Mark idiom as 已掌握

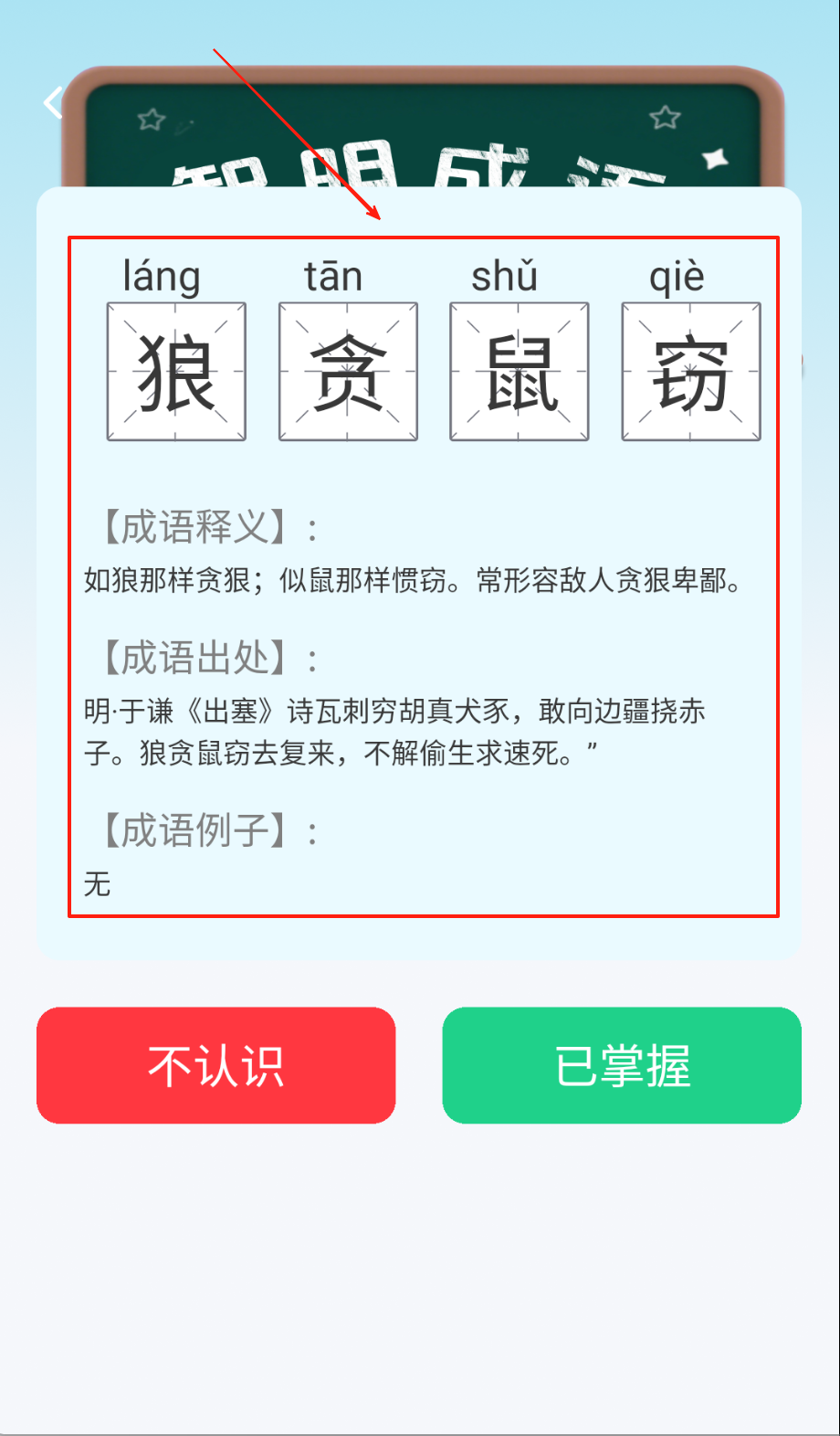click(x=622, y=1065)
